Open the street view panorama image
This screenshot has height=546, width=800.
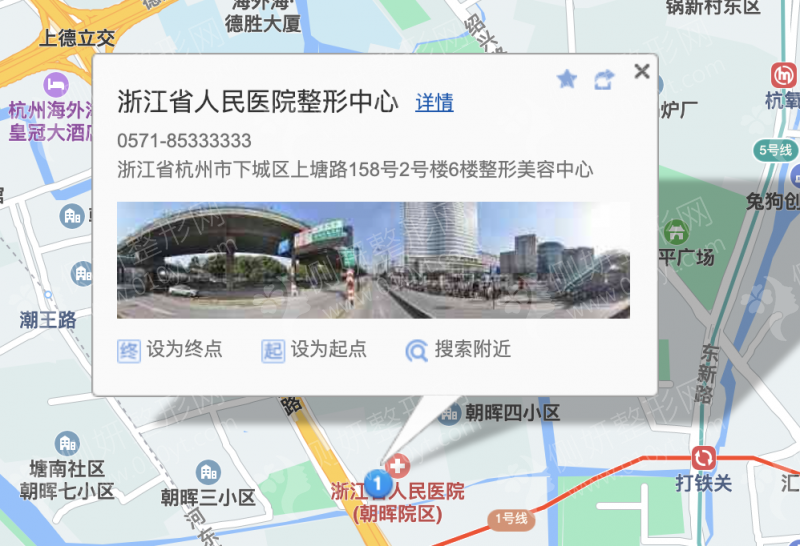373,260
